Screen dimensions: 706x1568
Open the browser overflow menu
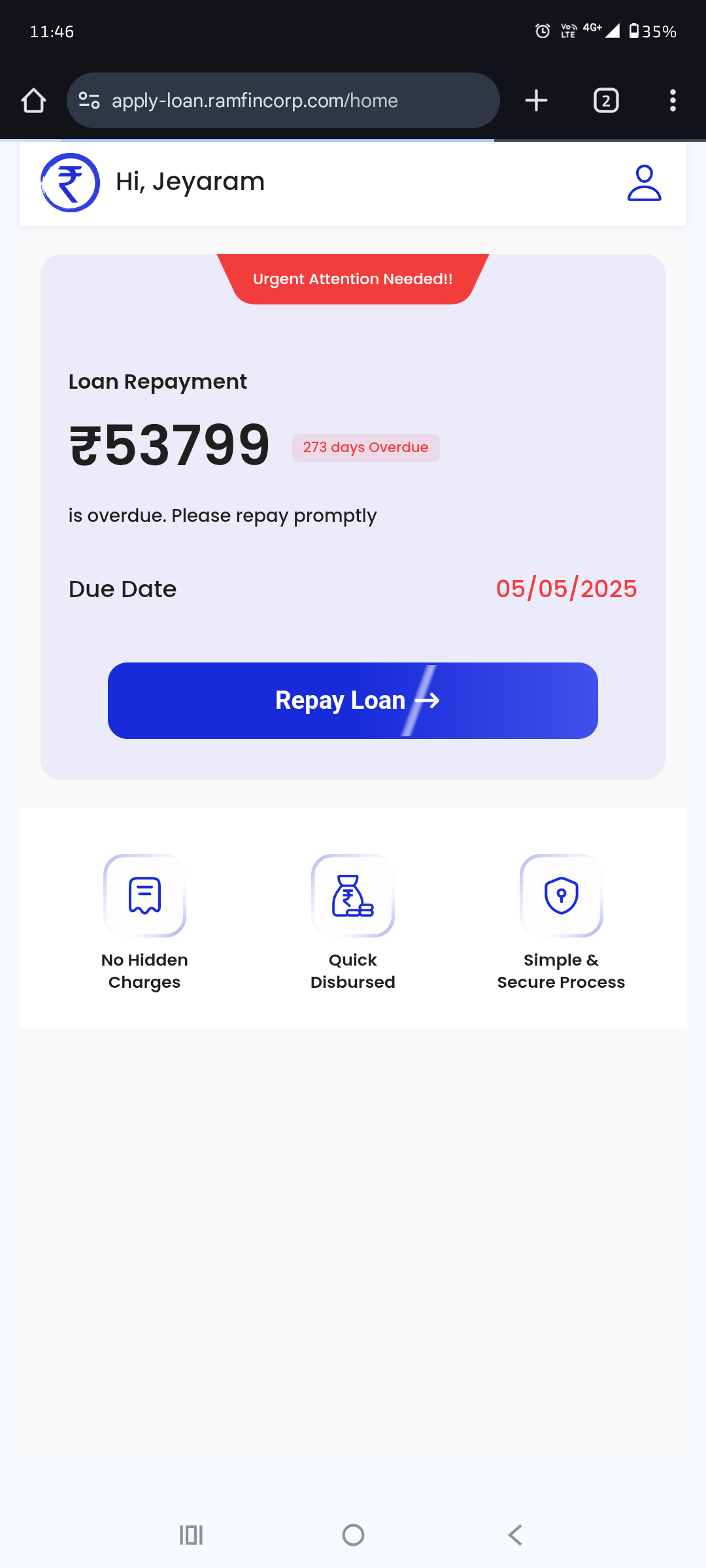[673, 101]
